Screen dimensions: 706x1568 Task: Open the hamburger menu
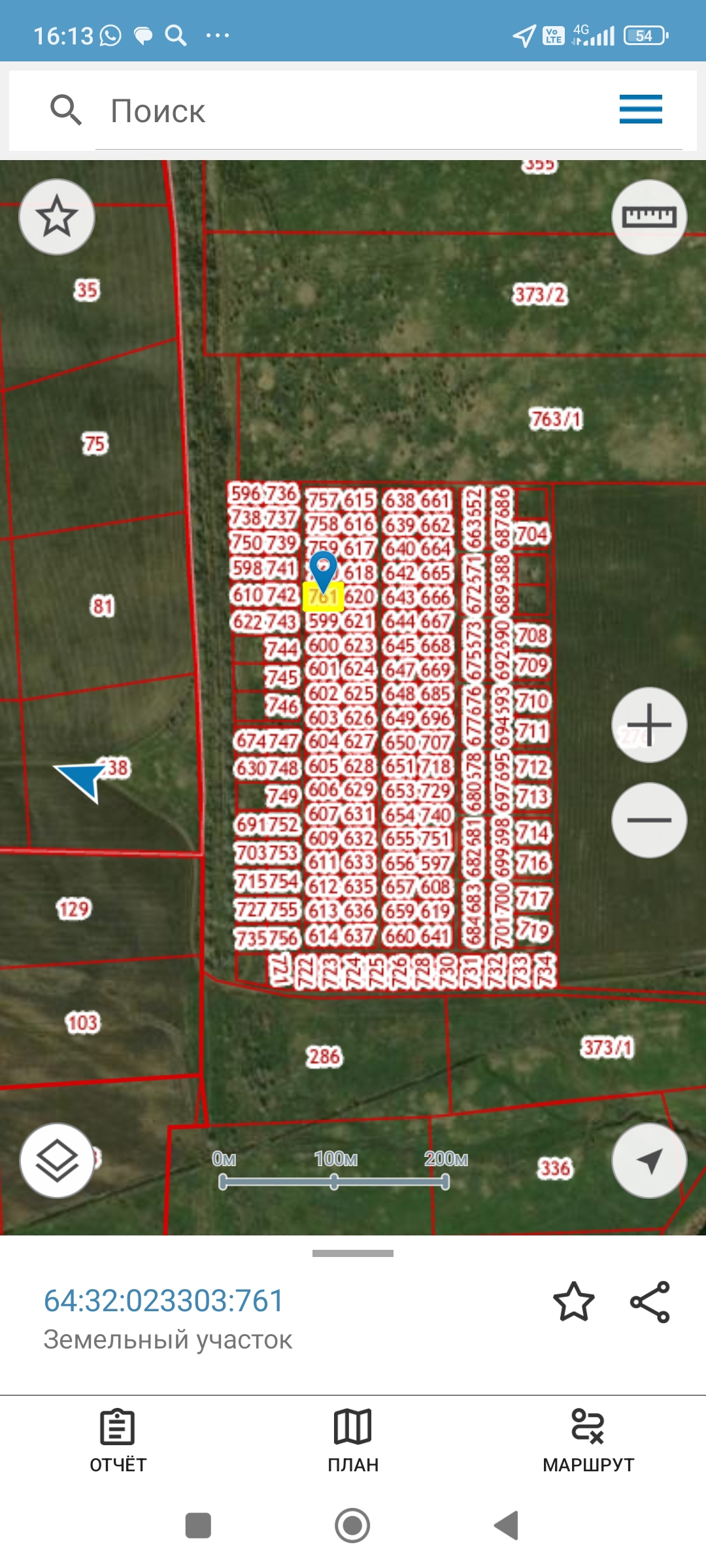point(641,109)
